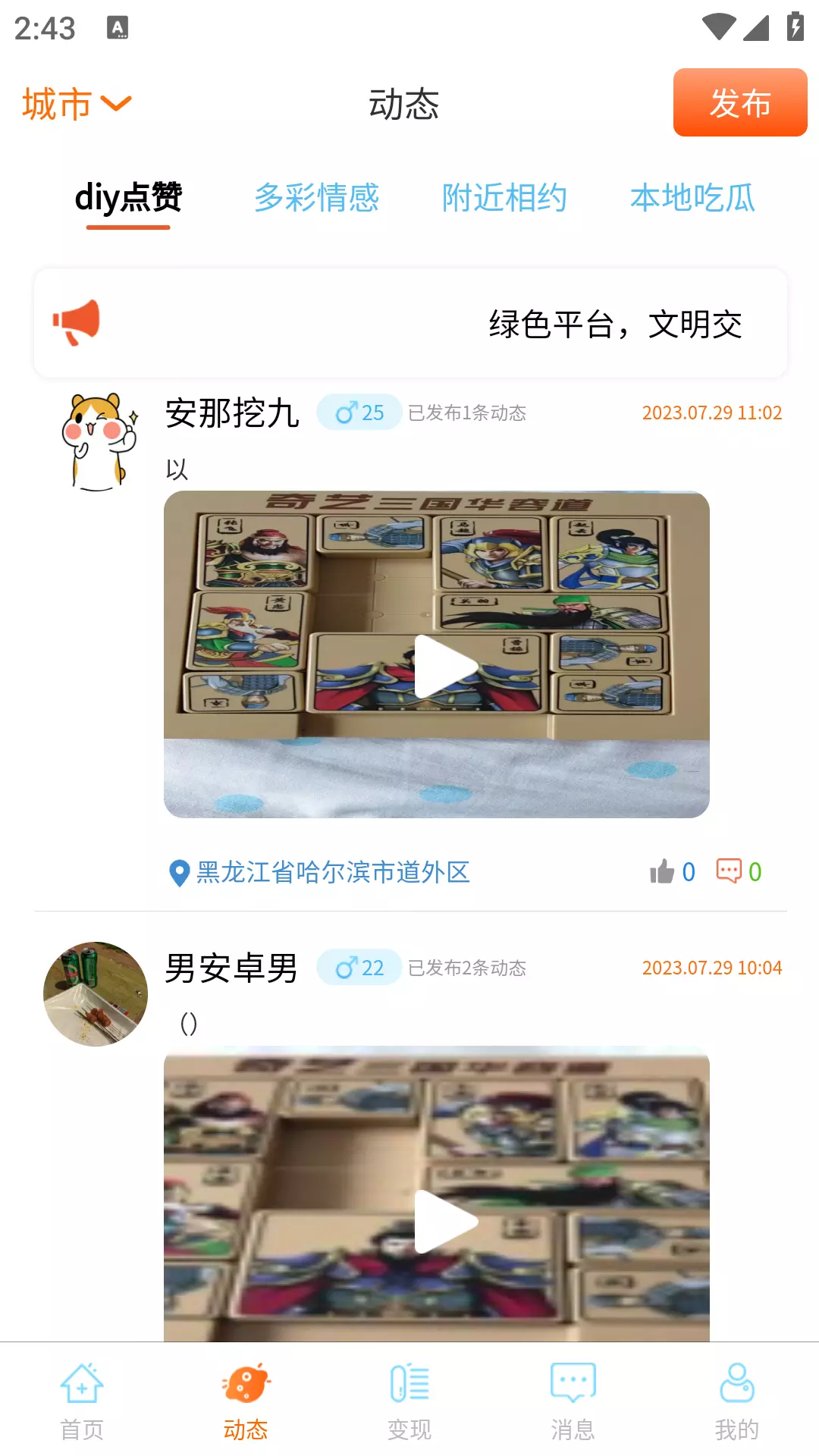The width and height of the screenshot is (819, 1456).
Task: Tap the 黑龙江省哈尔滨市道外区 location link
Action: tap(319, 872)
